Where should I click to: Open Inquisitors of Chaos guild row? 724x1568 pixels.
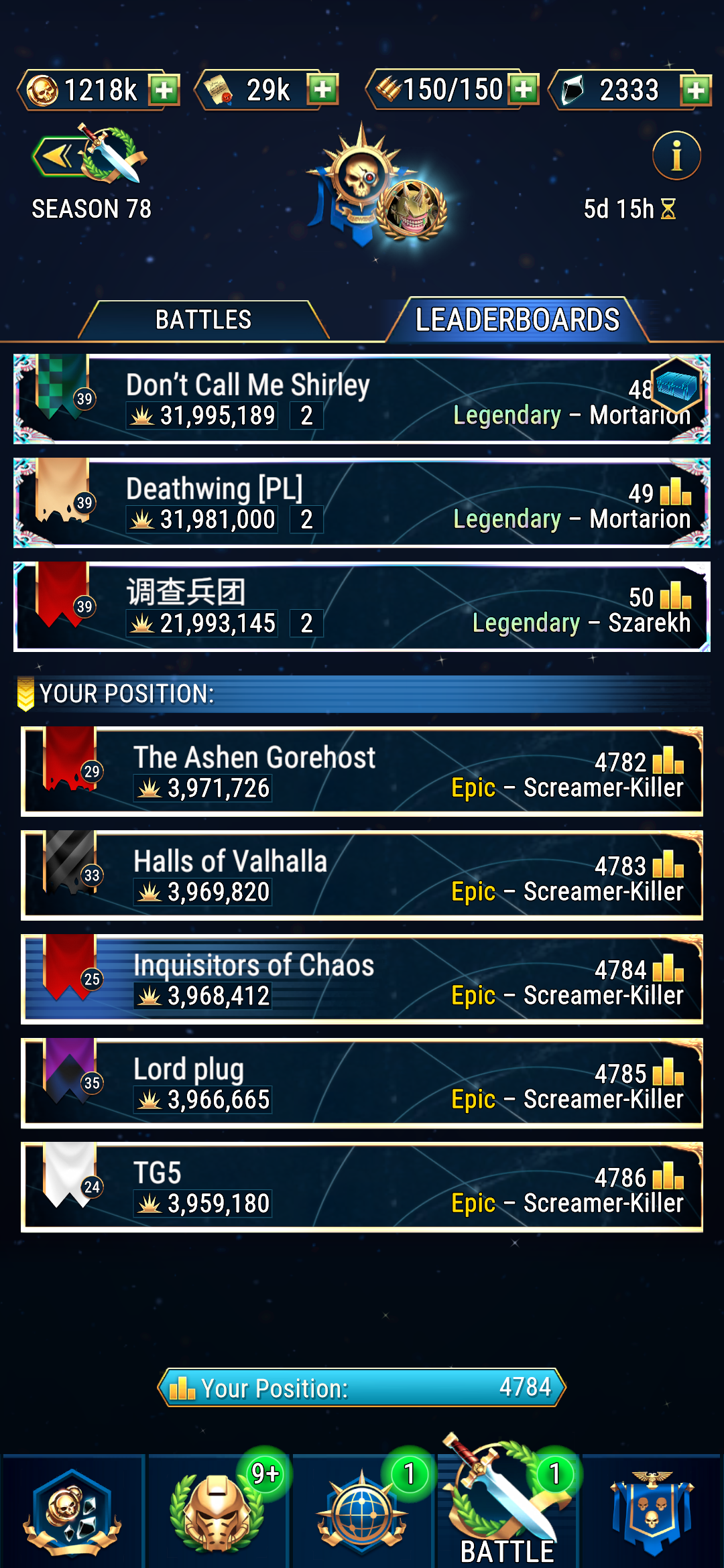tap(362, 979)
